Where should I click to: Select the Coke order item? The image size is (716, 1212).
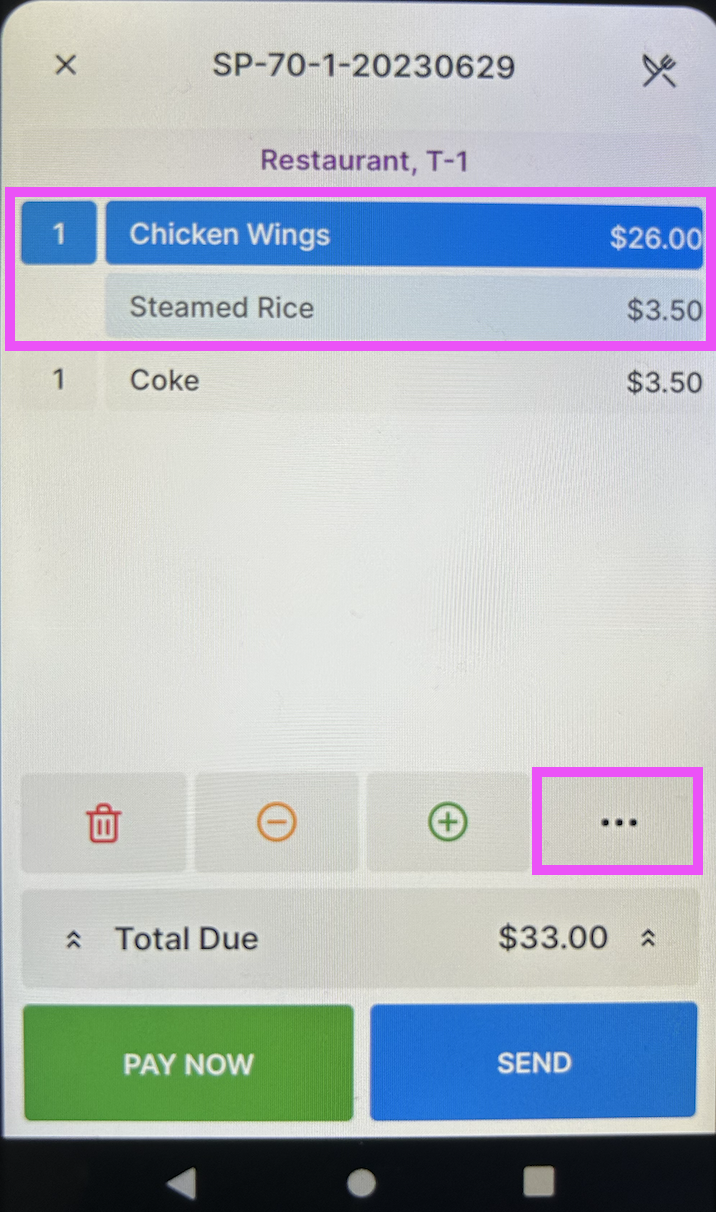pyautogui.click(x=403, y=381)
